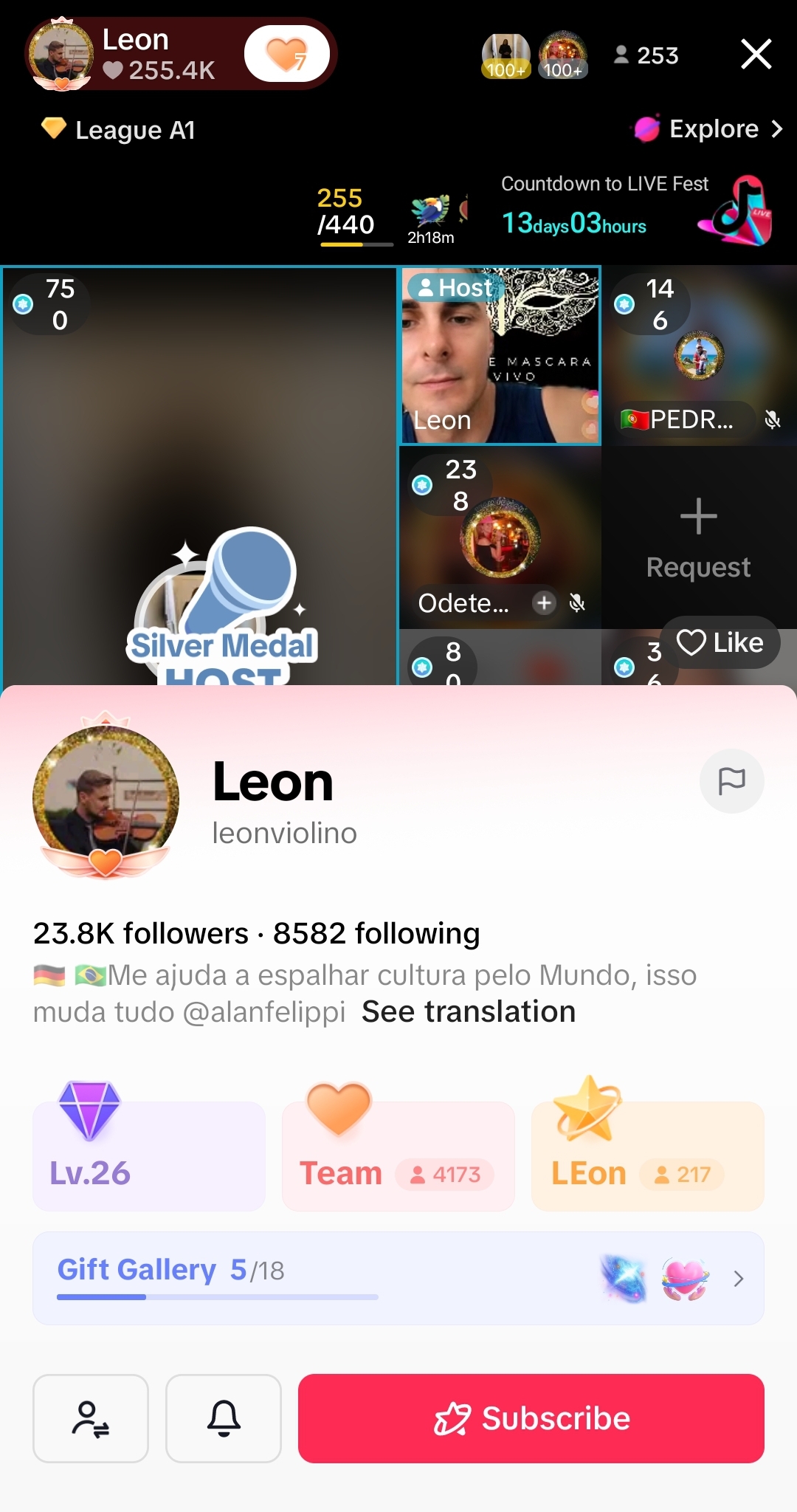797x1512 pixels.
Task: Report Leon with the flag icon
Action: point(731,780)
